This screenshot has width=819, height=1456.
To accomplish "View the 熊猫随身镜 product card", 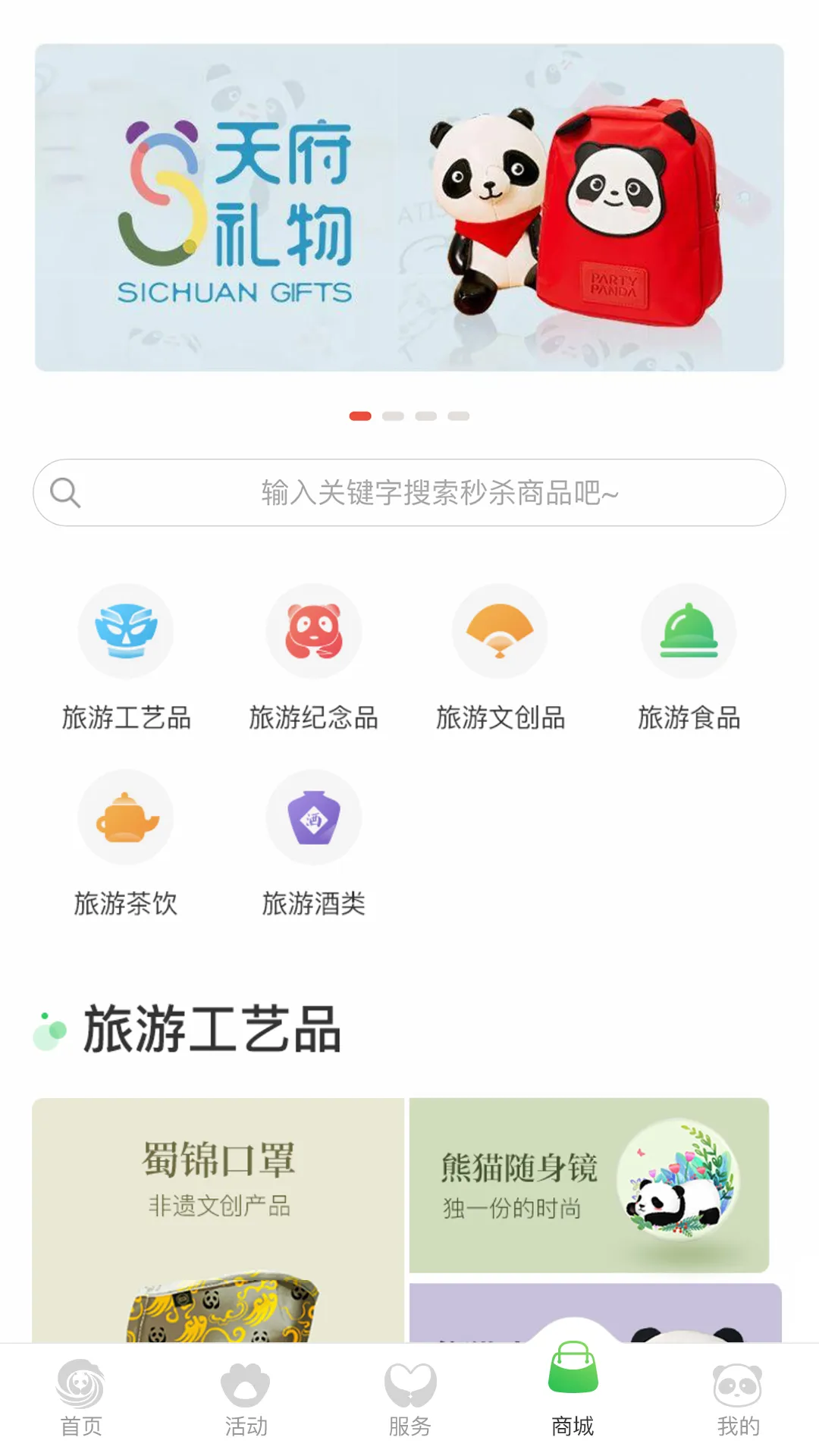I will point(589,1185).
